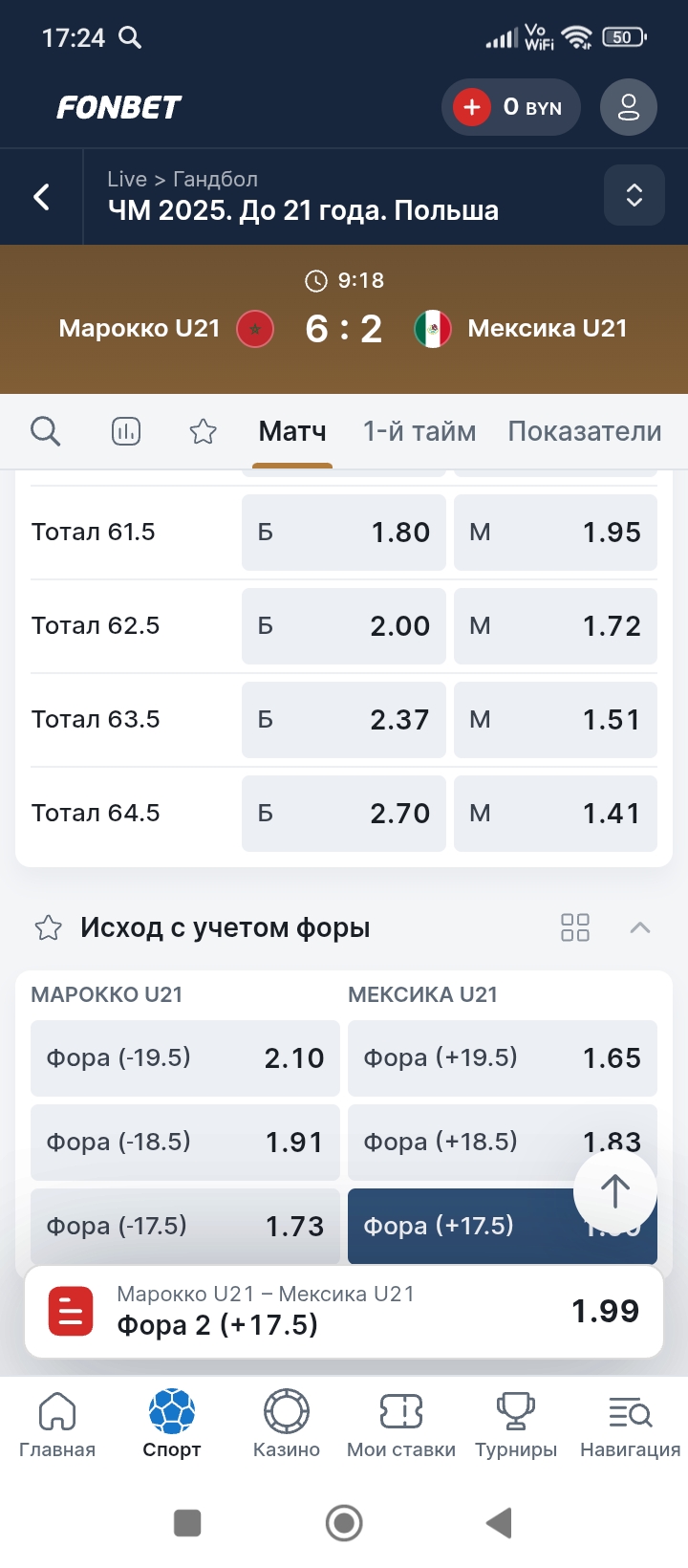Collapse the 'Исход с учетом форы' section

pos(641,926)
